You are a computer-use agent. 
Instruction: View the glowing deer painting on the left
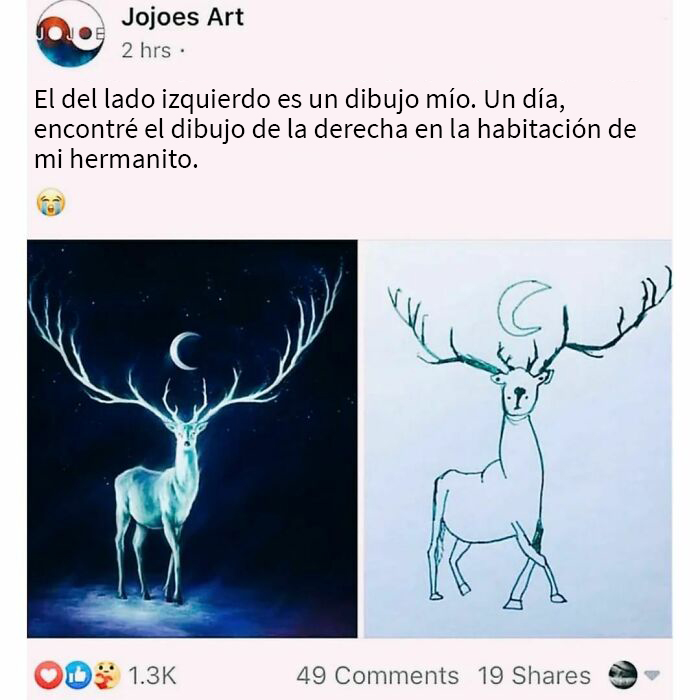click(192, 438)
